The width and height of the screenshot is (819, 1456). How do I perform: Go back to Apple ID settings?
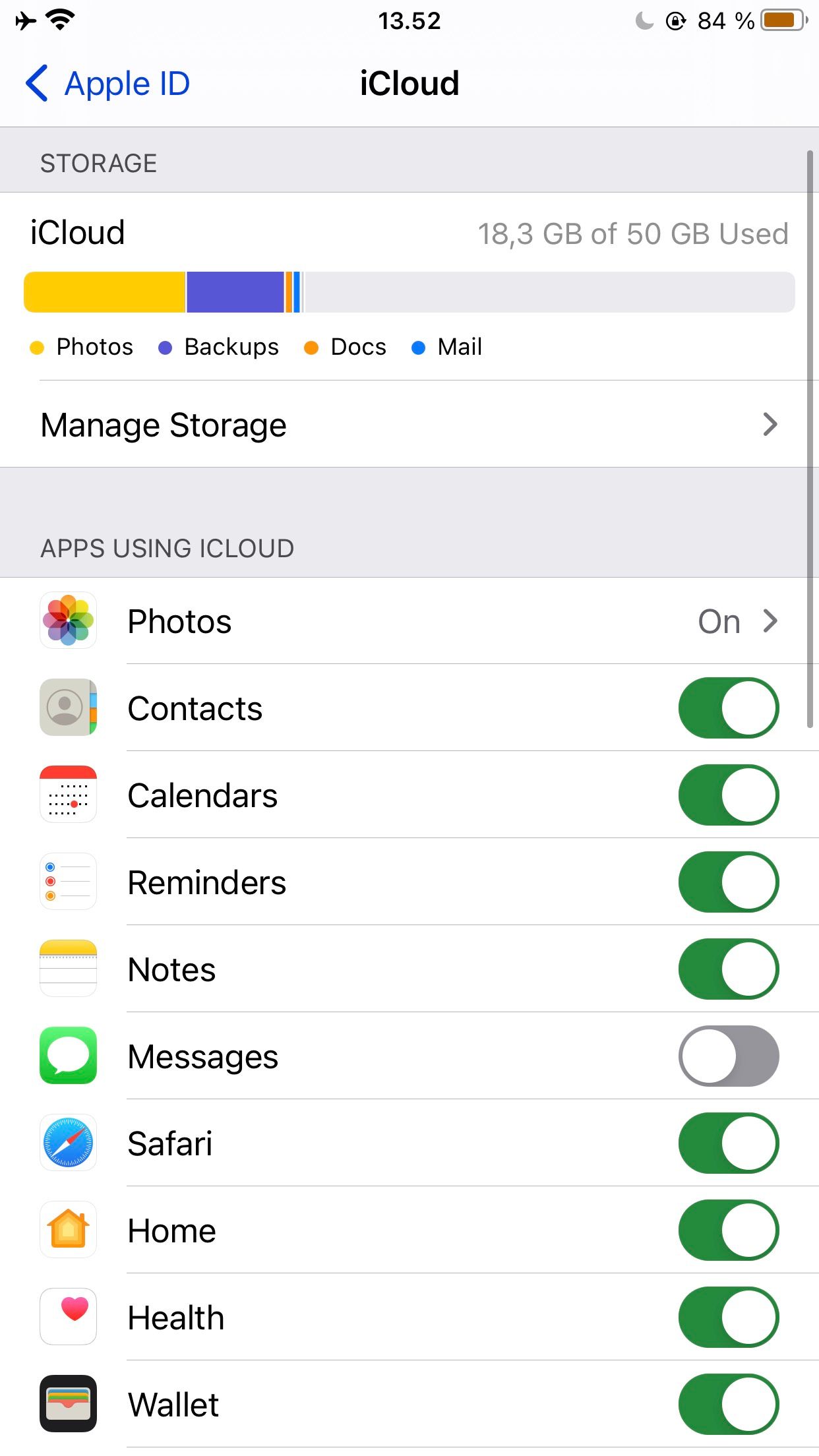(x=108, y=84)
